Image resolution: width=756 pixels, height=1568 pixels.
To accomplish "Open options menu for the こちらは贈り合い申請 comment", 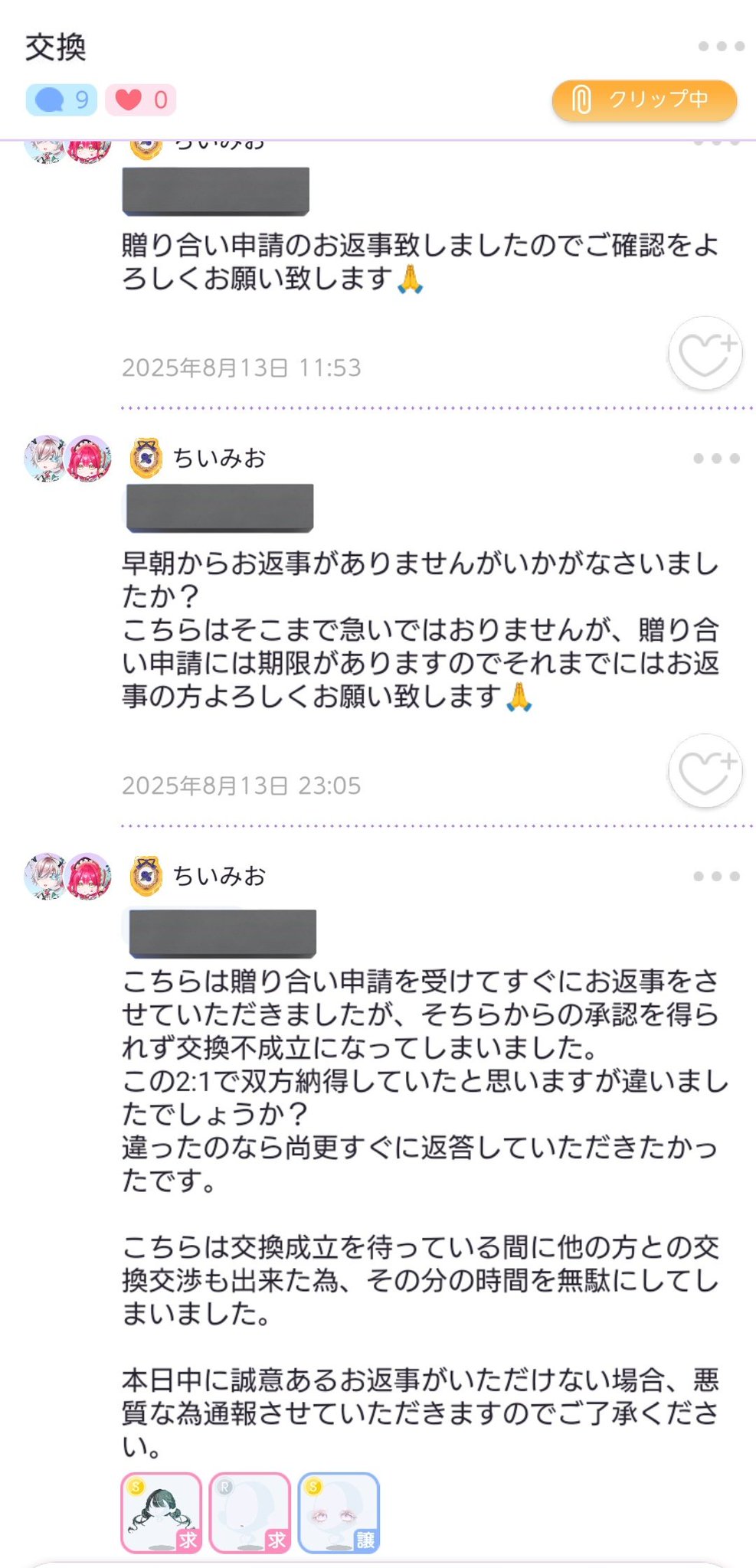I will coord(716,877).
